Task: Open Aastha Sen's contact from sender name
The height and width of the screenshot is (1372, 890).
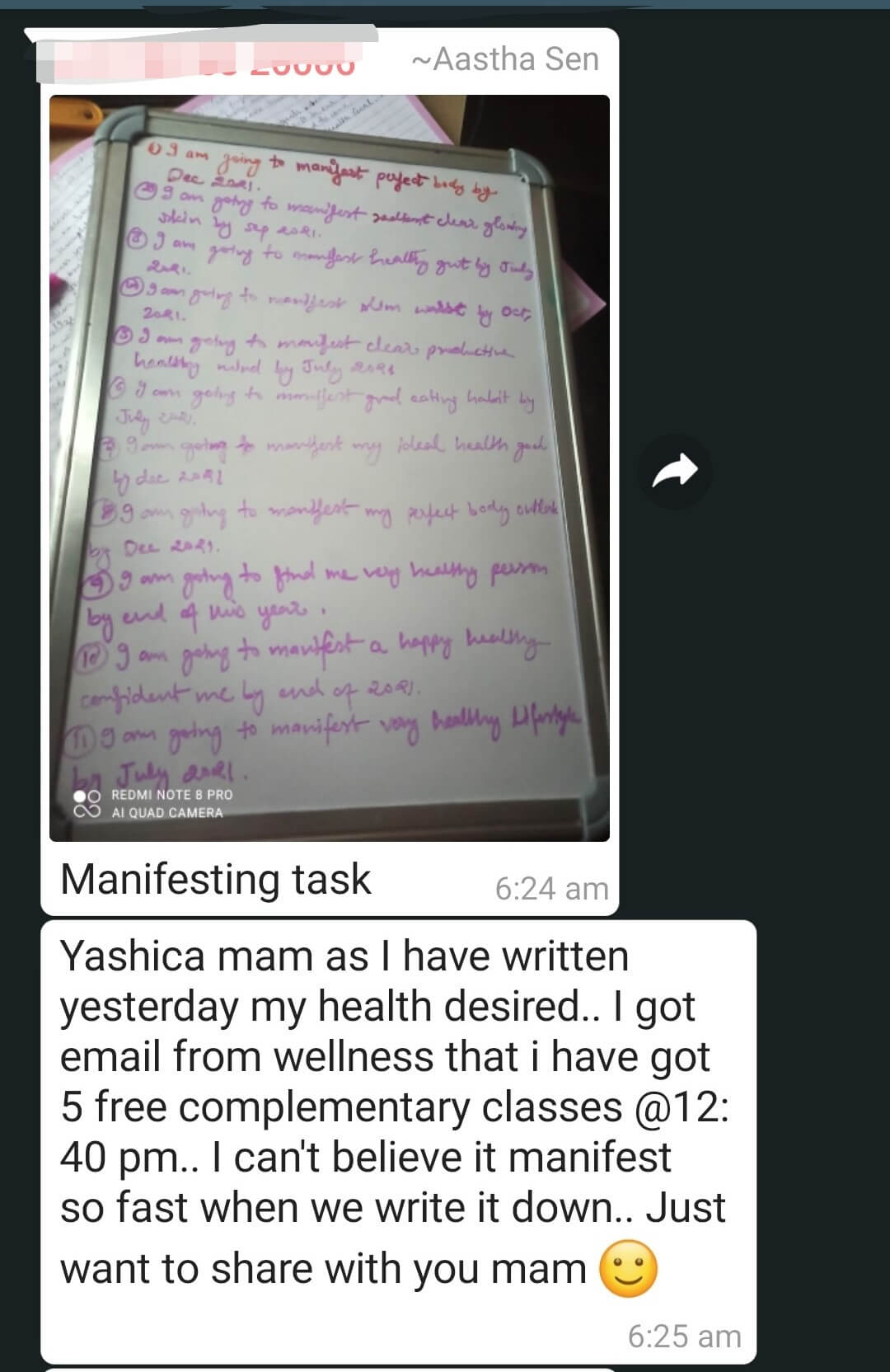Action: (505, 59)
